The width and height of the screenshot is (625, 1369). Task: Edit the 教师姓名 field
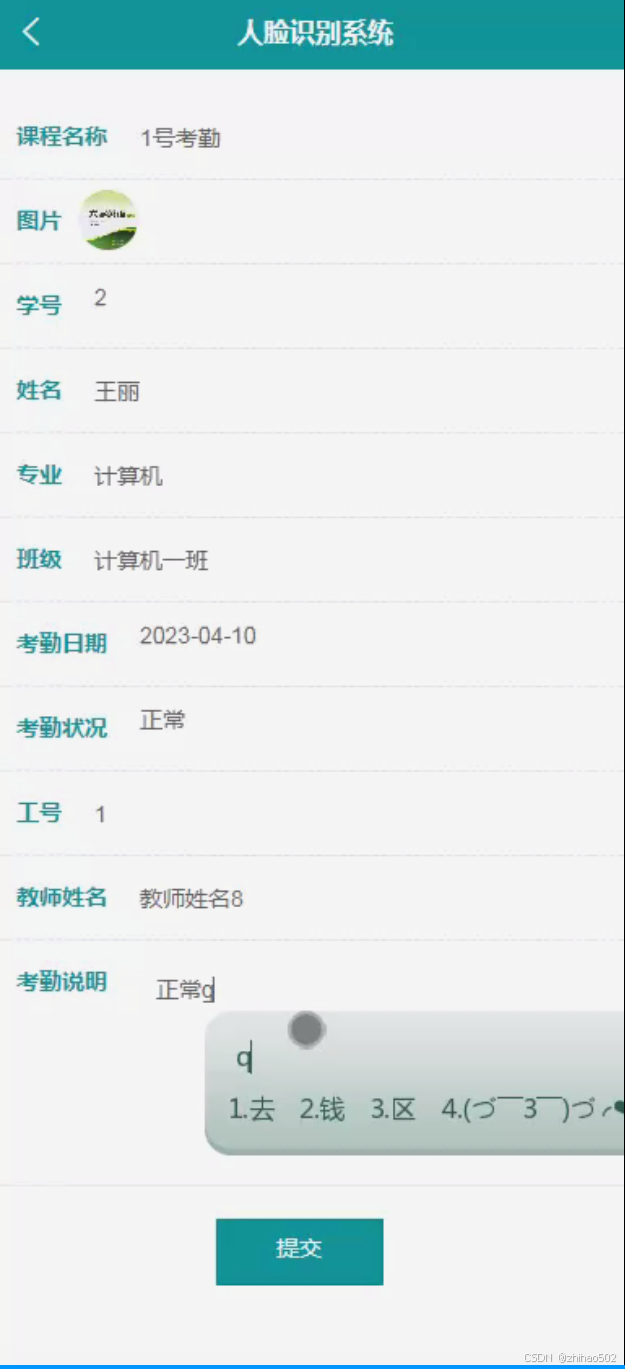[x=380, y=898]
